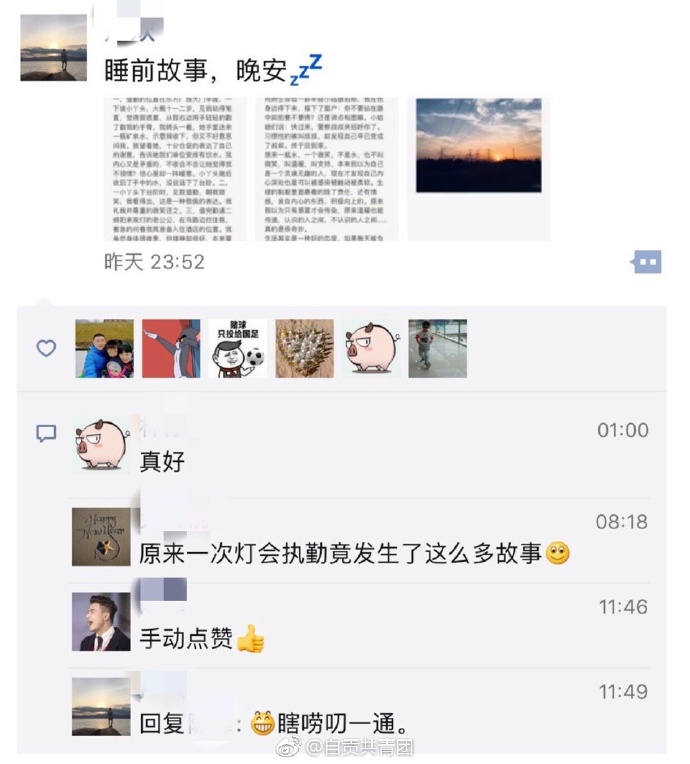Open the like and comment options button
Viewport: 690px width, 764px height.
click(x=646, y=262)
